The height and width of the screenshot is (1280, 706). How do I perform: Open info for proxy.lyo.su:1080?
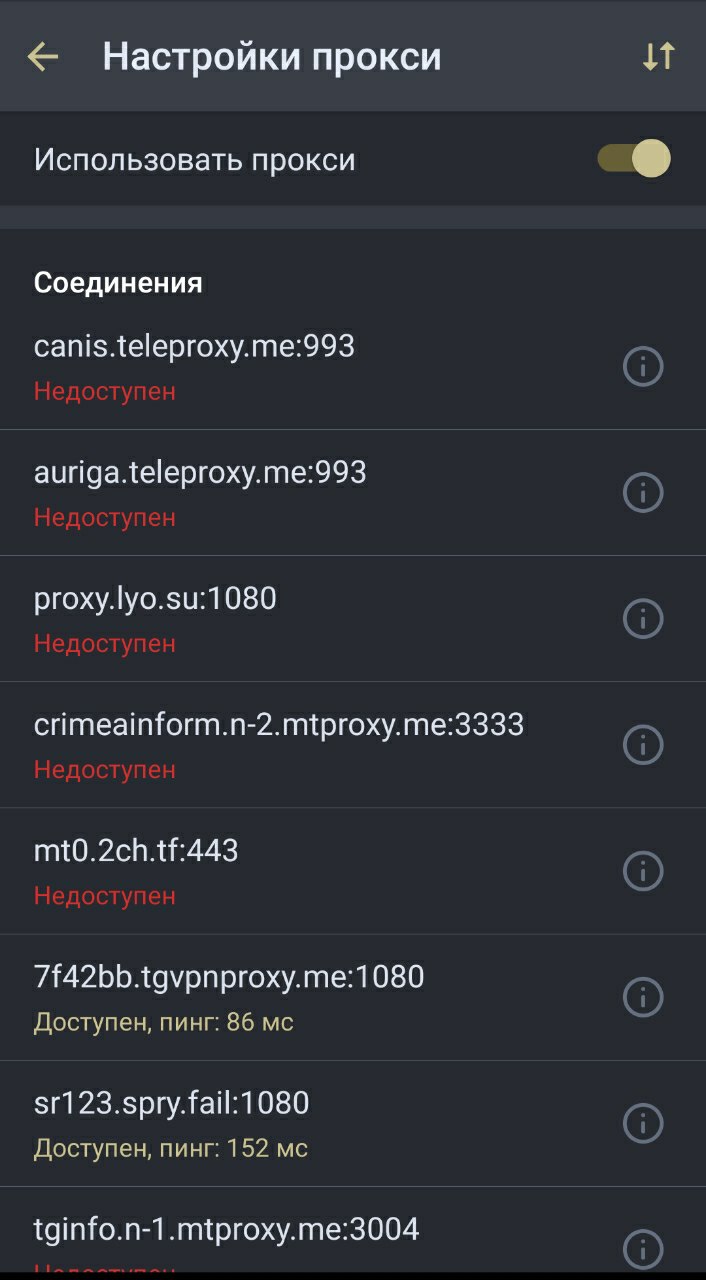pos(643,619)
